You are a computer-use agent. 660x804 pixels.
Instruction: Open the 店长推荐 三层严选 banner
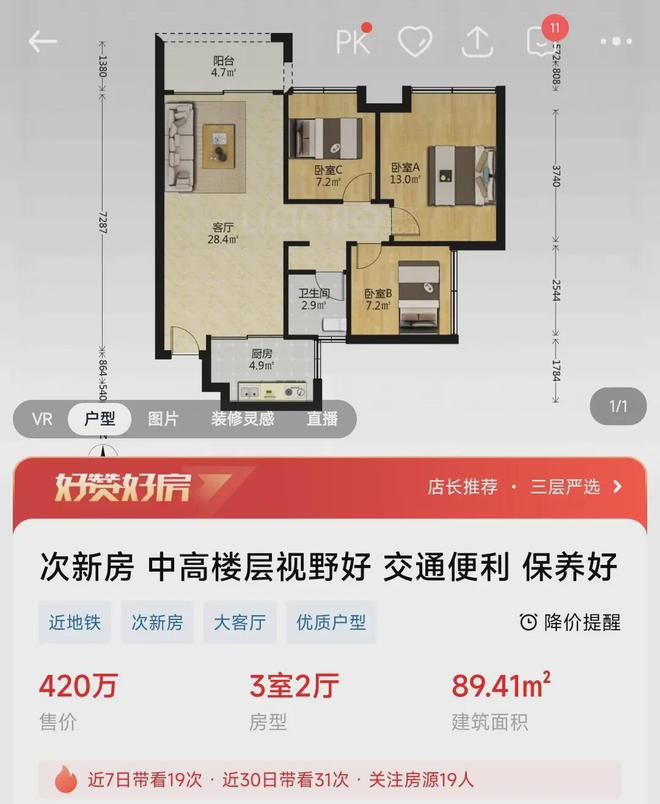(x=525, y=487)
